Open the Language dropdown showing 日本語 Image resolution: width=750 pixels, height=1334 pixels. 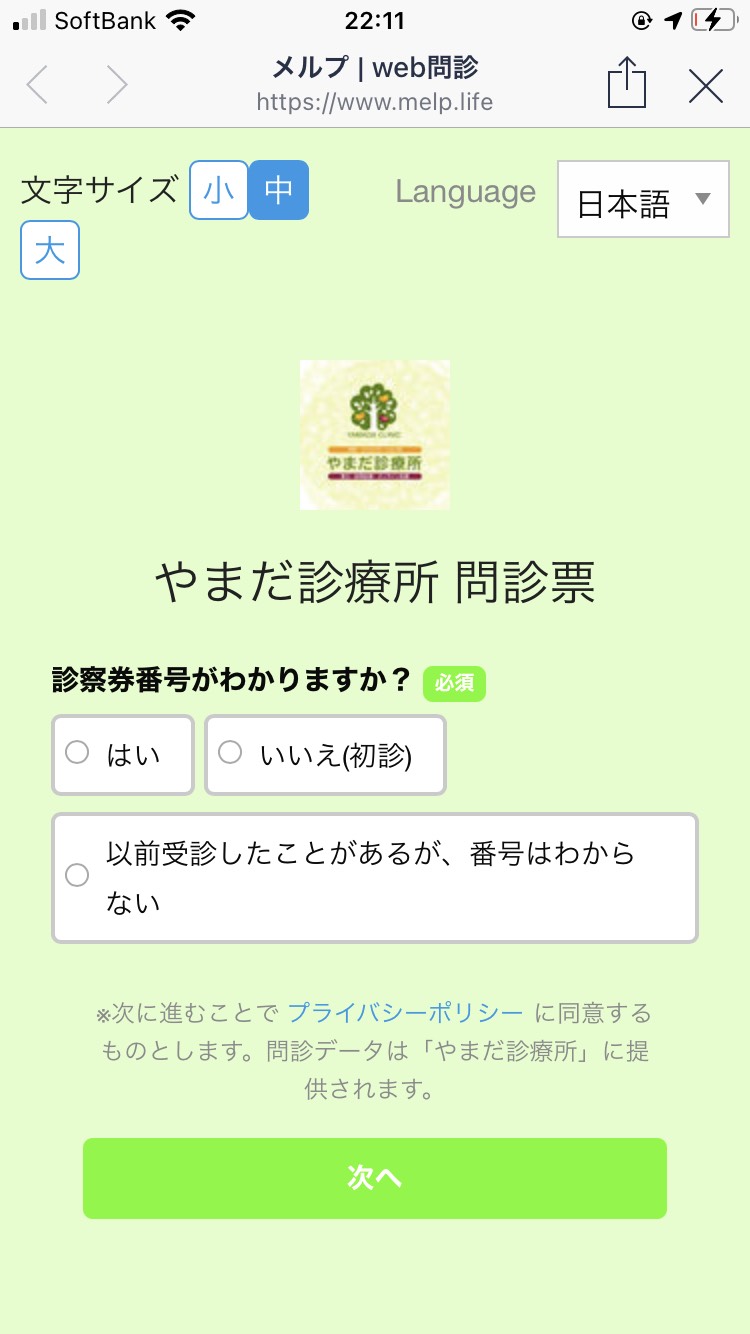point(643,200)
